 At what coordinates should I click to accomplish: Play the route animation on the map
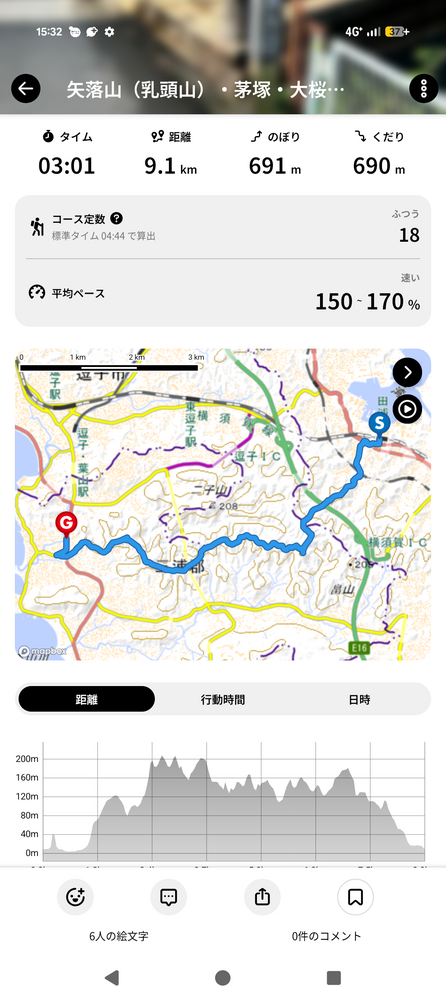(x=407, y=409)
